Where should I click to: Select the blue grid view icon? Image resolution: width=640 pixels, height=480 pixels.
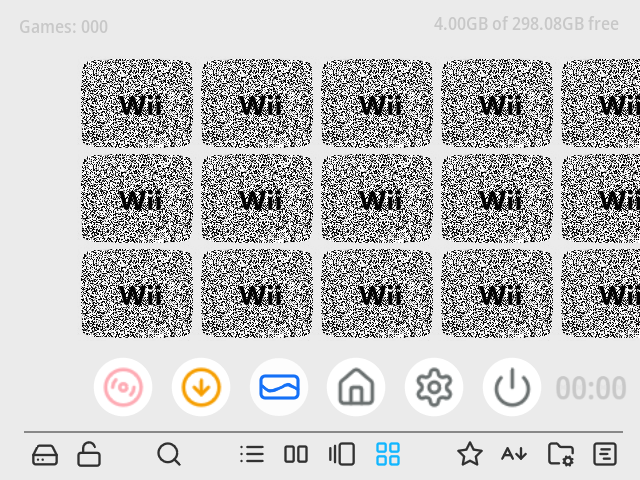click(388, 454)
